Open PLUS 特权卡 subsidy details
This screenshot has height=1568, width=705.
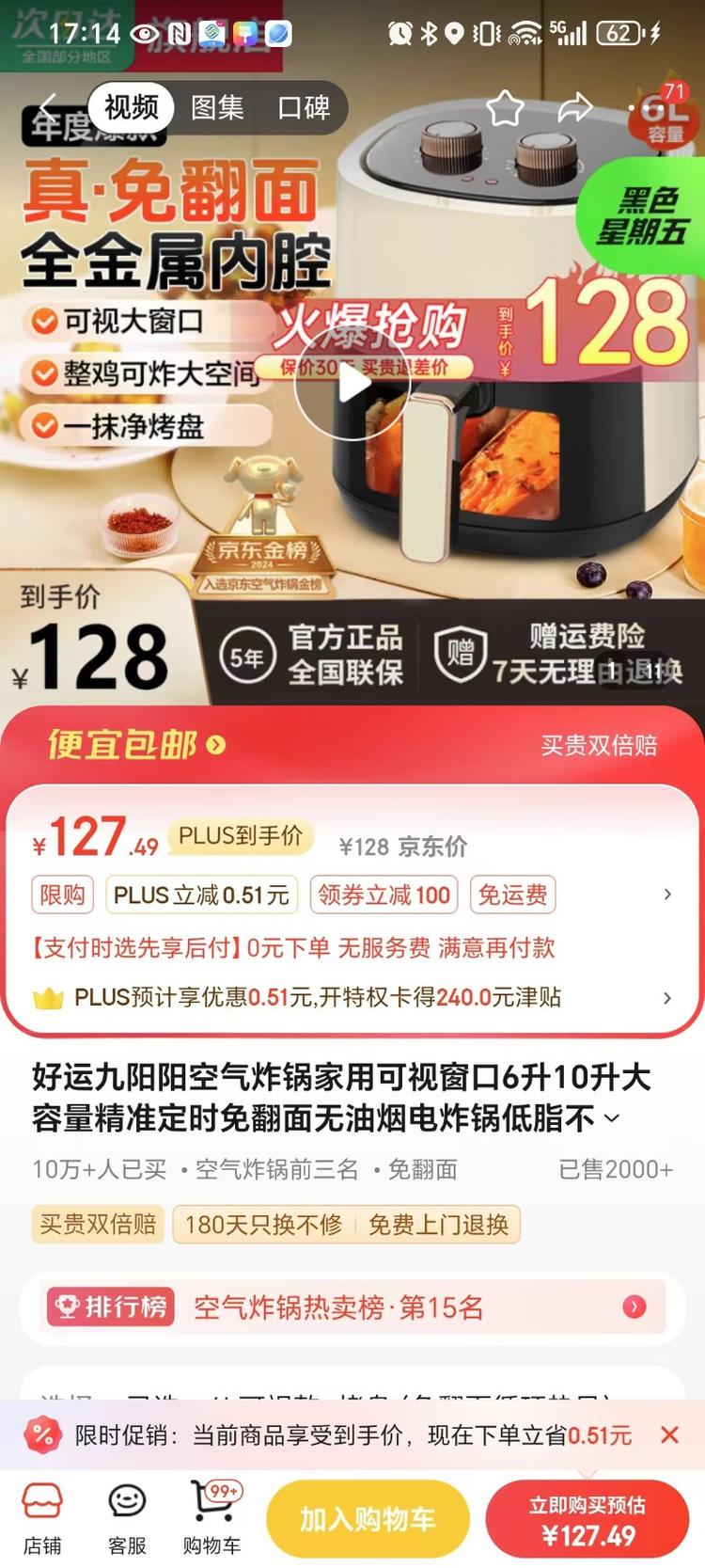pos(666,997)
